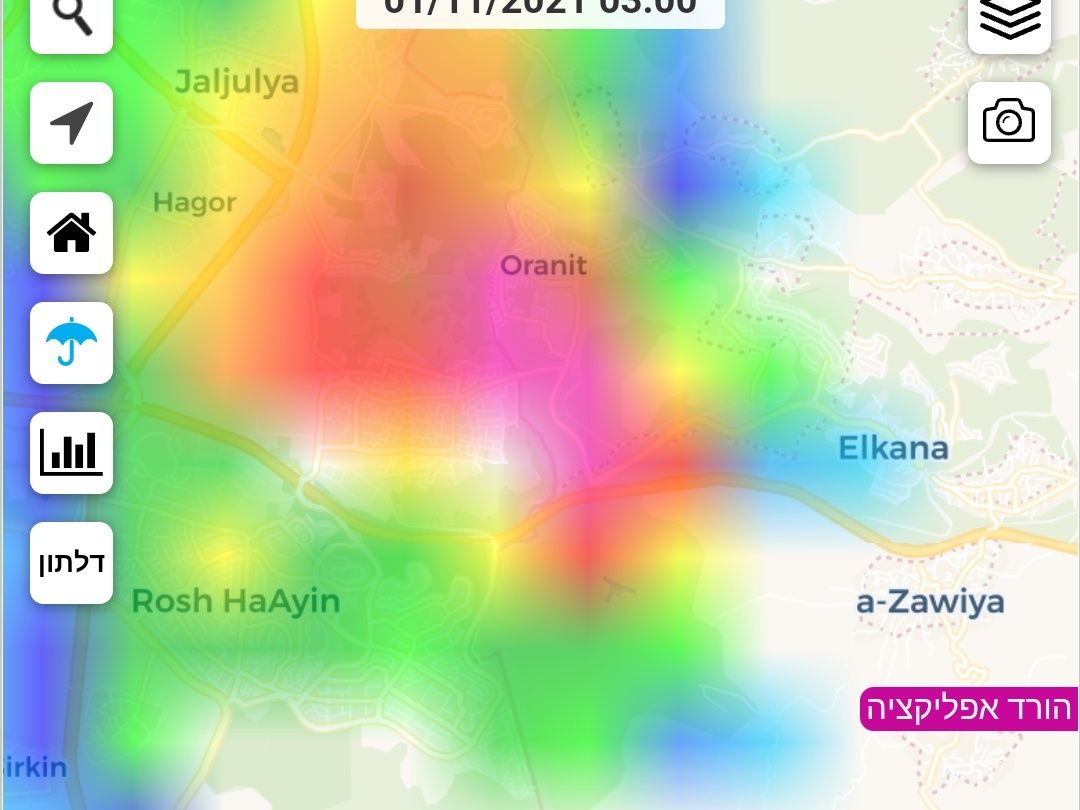Open the search magnifier button
1080x810 pixels.
coord(71,20)
